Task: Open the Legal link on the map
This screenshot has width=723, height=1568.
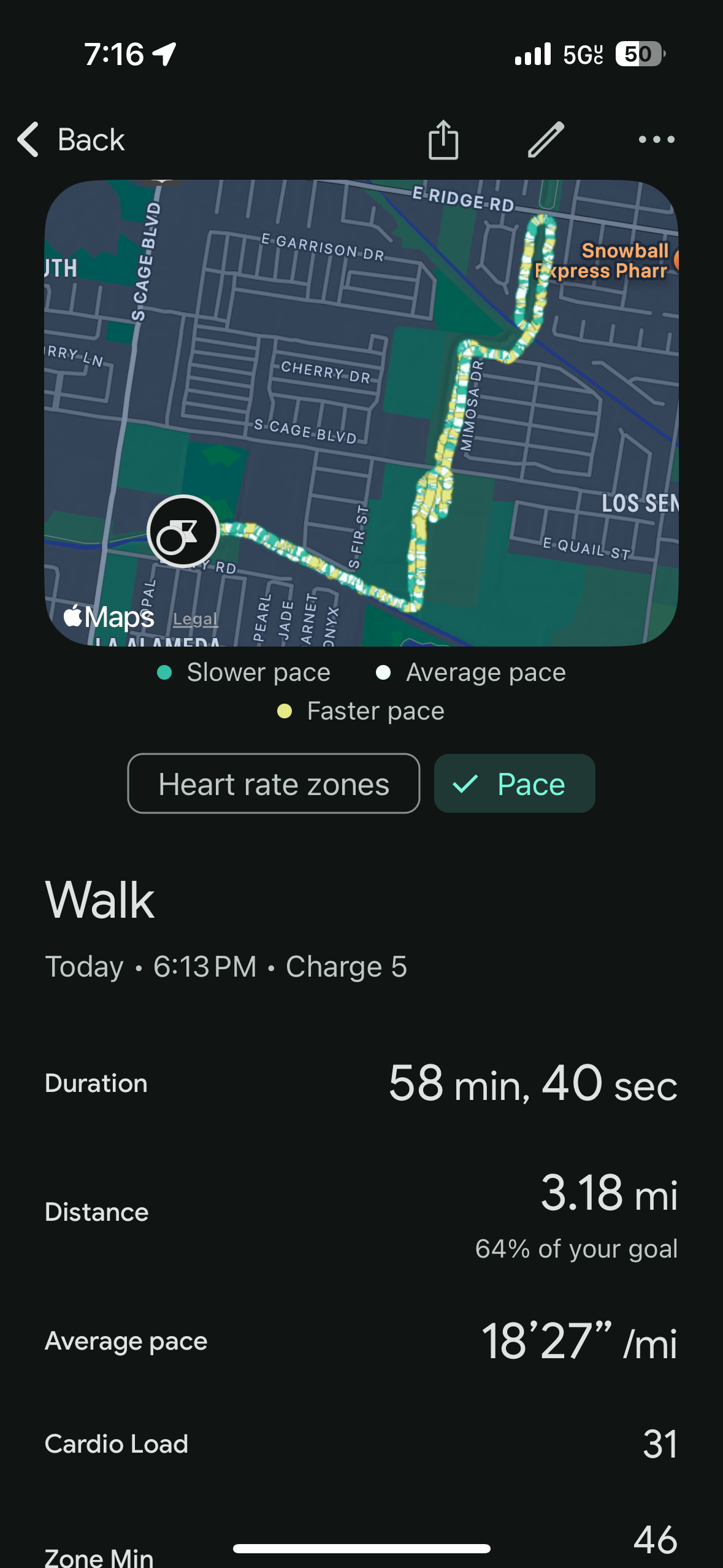Action: [x=194, y=618]
